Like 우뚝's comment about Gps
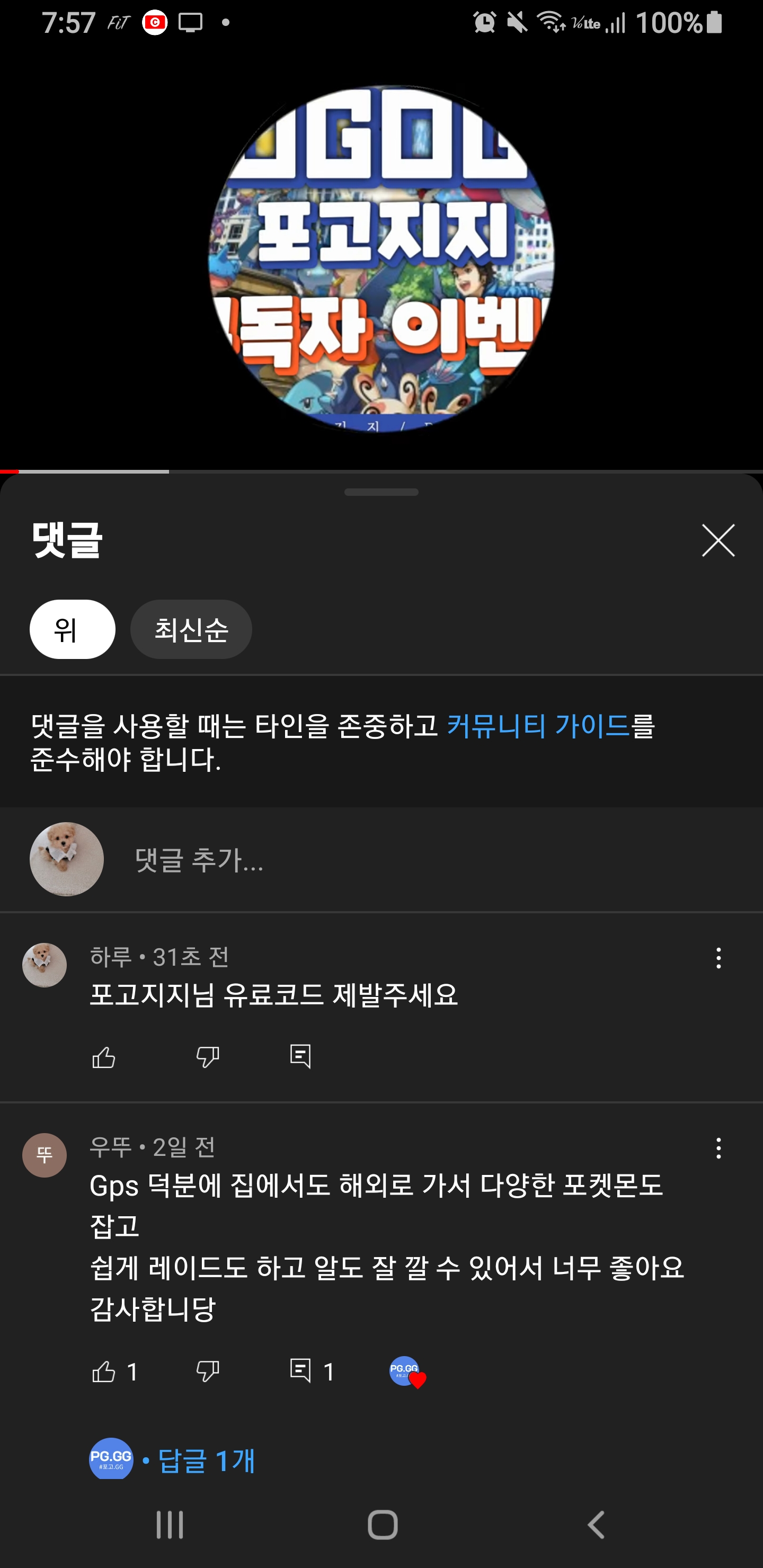Screen dimensions: 763x1568 click(104, 1371)
